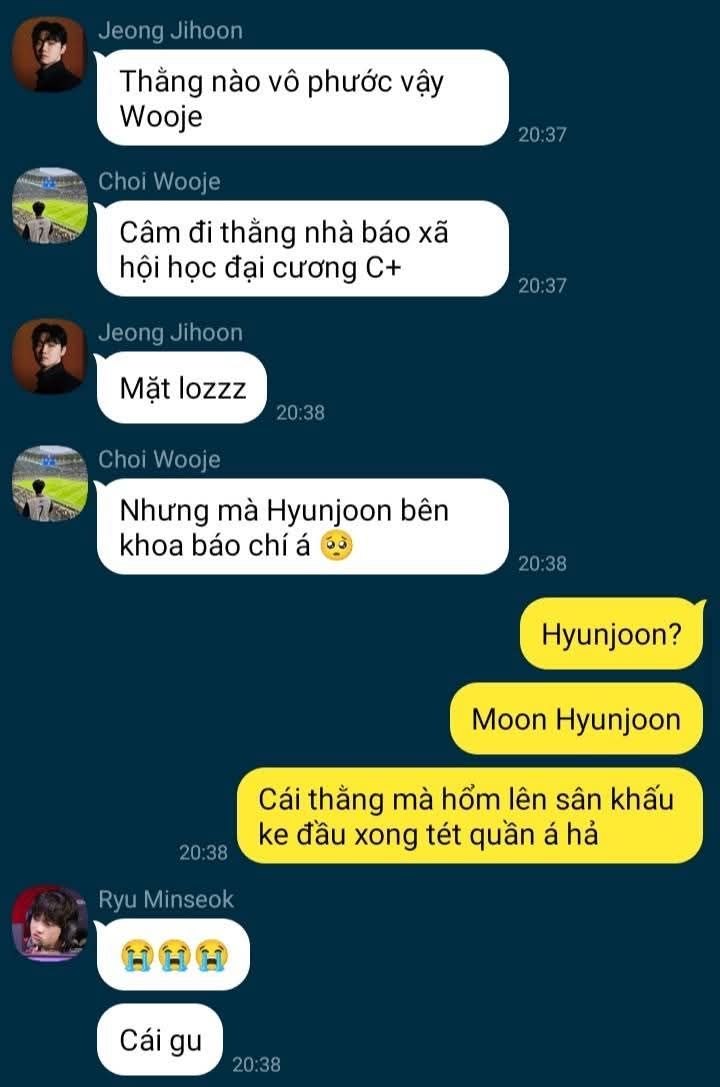Screen dimensions: 720x1087
Task: Open Jeong Jihoon's avatar beside "Thằng nào vô phước"
Action: [49, 54]
